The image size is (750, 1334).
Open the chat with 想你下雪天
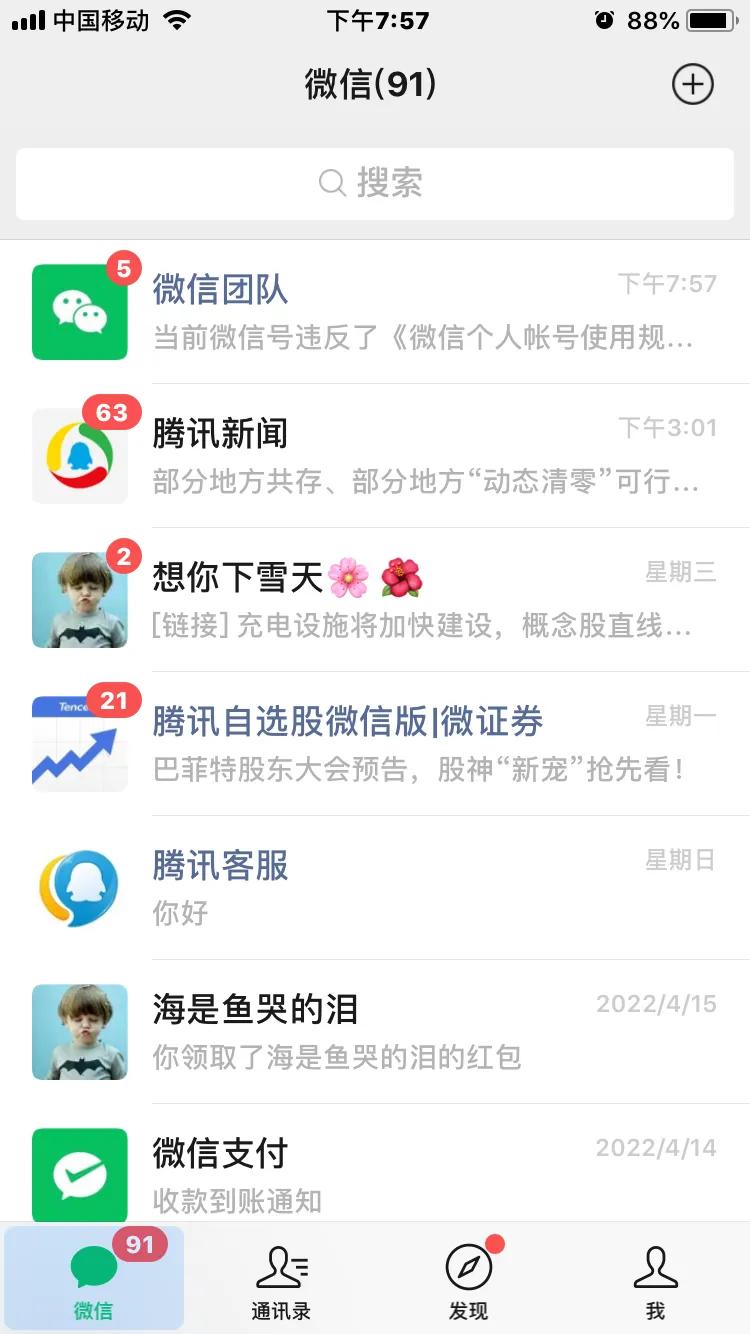tap(375, 600)
